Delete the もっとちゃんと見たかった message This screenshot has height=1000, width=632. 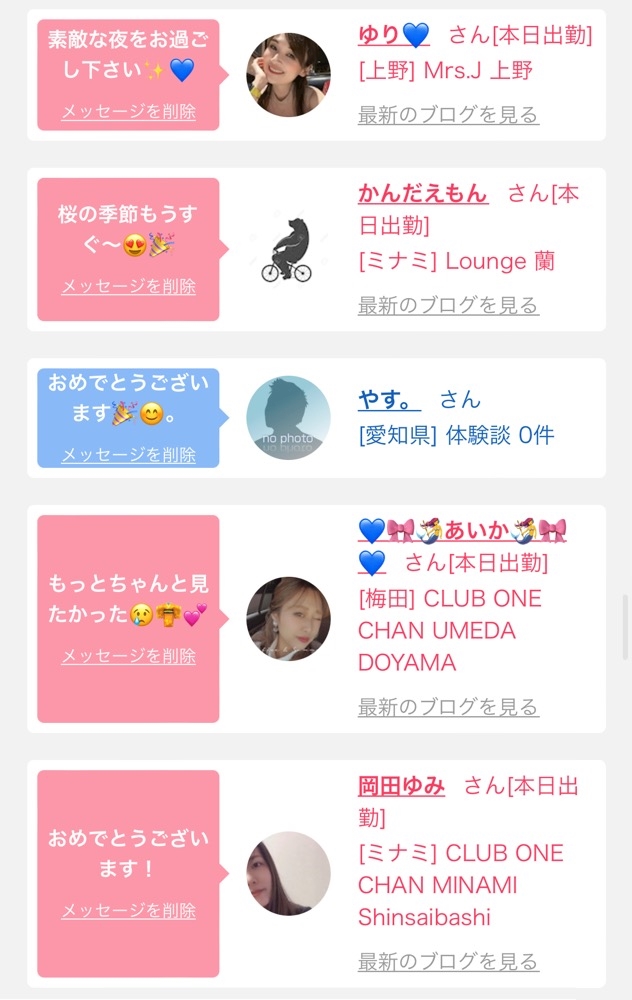coord(128,656)
